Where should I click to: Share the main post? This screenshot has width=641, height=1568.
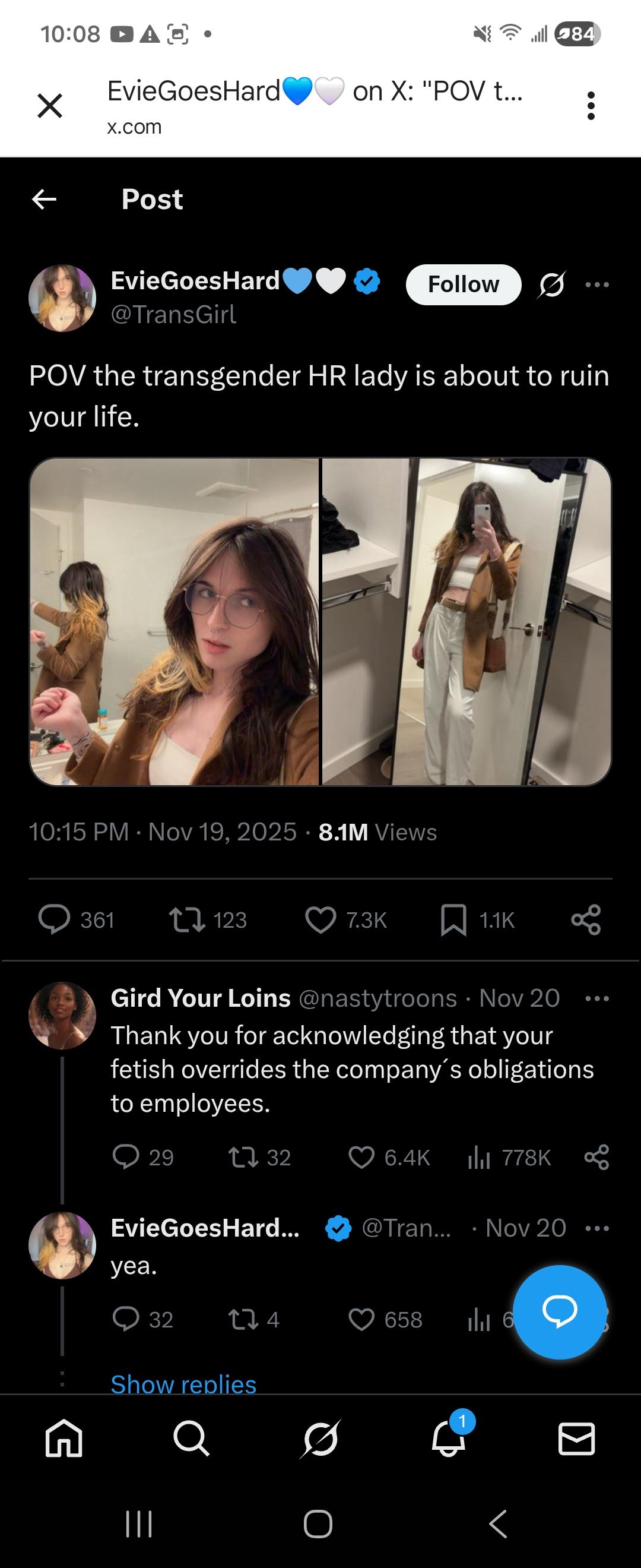(x=586, y=919)
